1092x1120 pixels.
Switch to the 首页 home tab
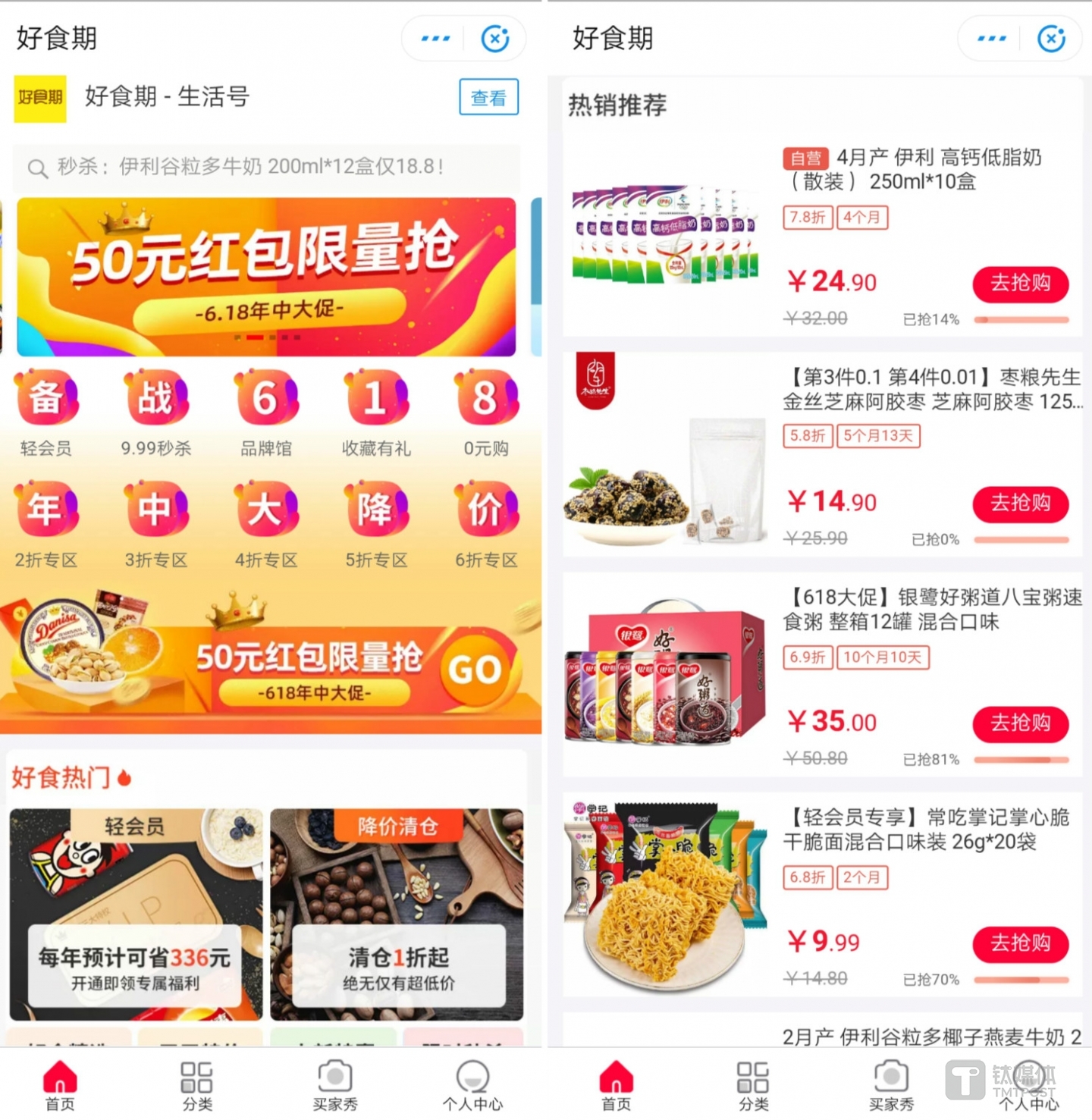click(60, 1077)
